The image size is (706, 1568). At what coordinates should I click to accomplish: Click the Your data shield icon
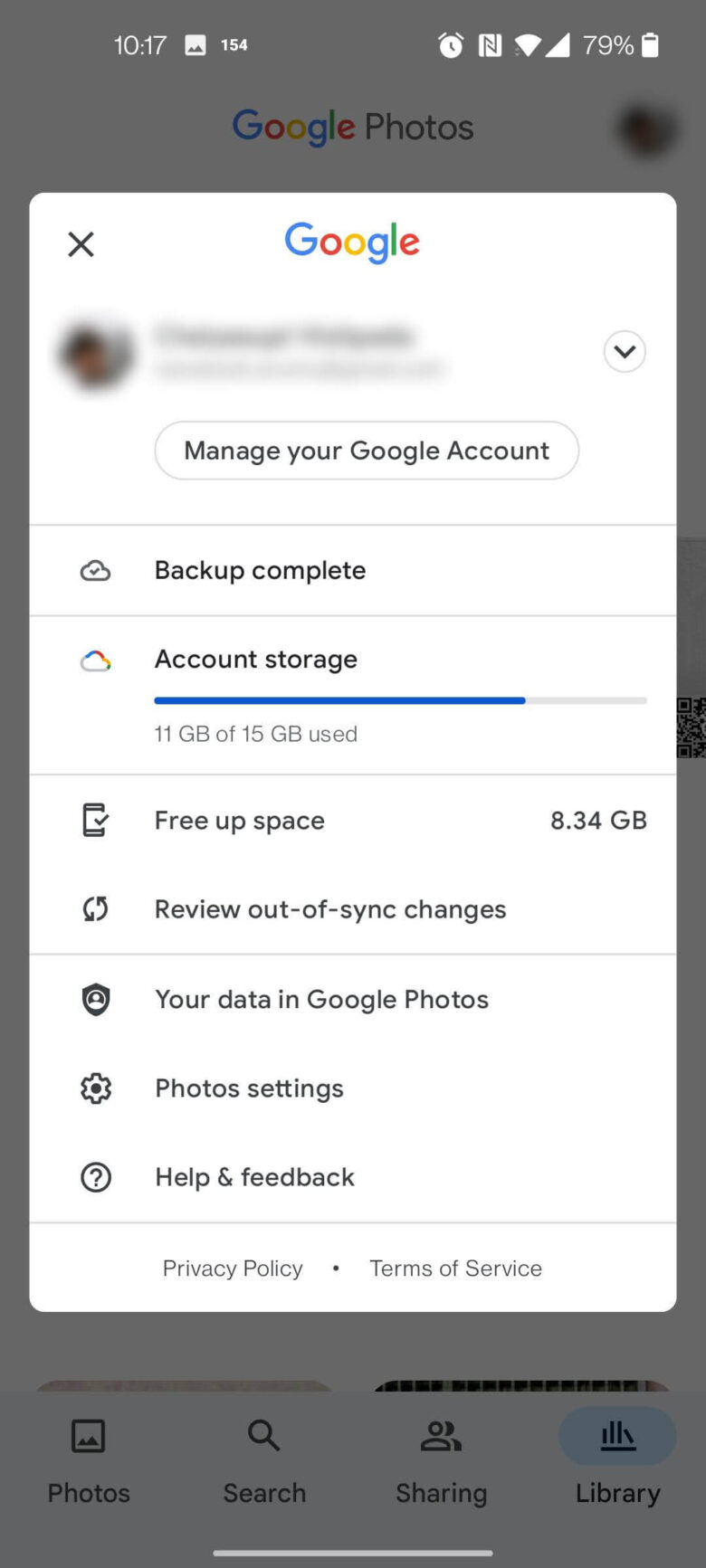coord(95,999)
